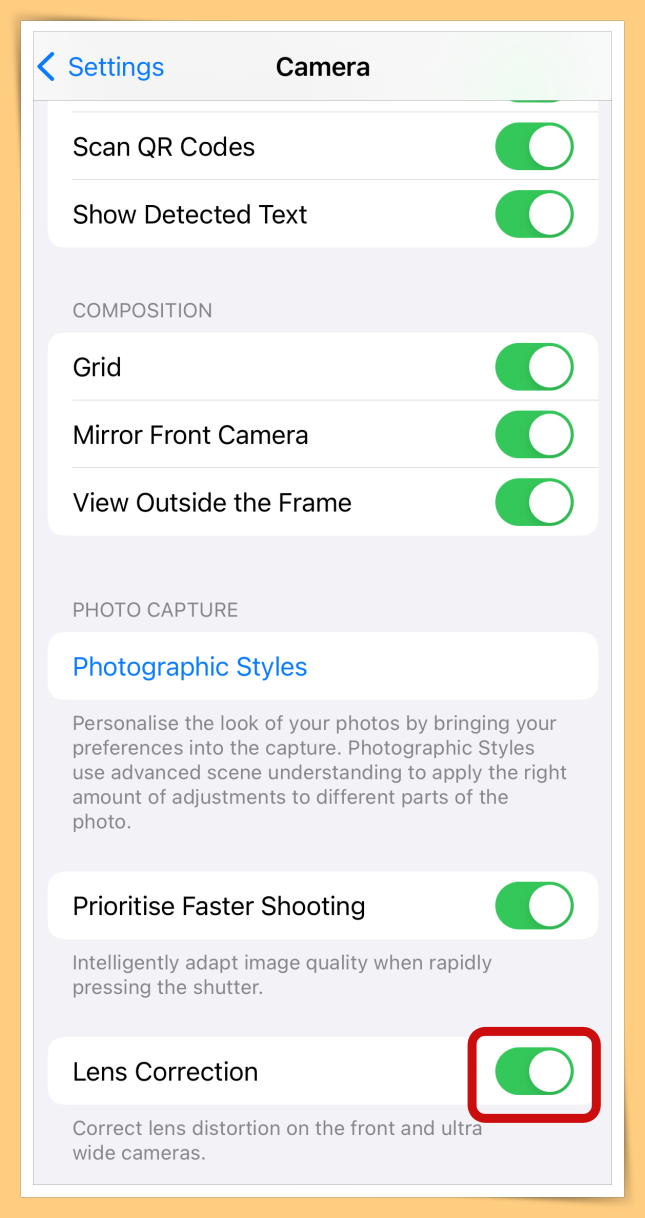Screen dimensions: 645x1218
Task: Disable the Lens Correction switch
Action: click(534, 1071)
